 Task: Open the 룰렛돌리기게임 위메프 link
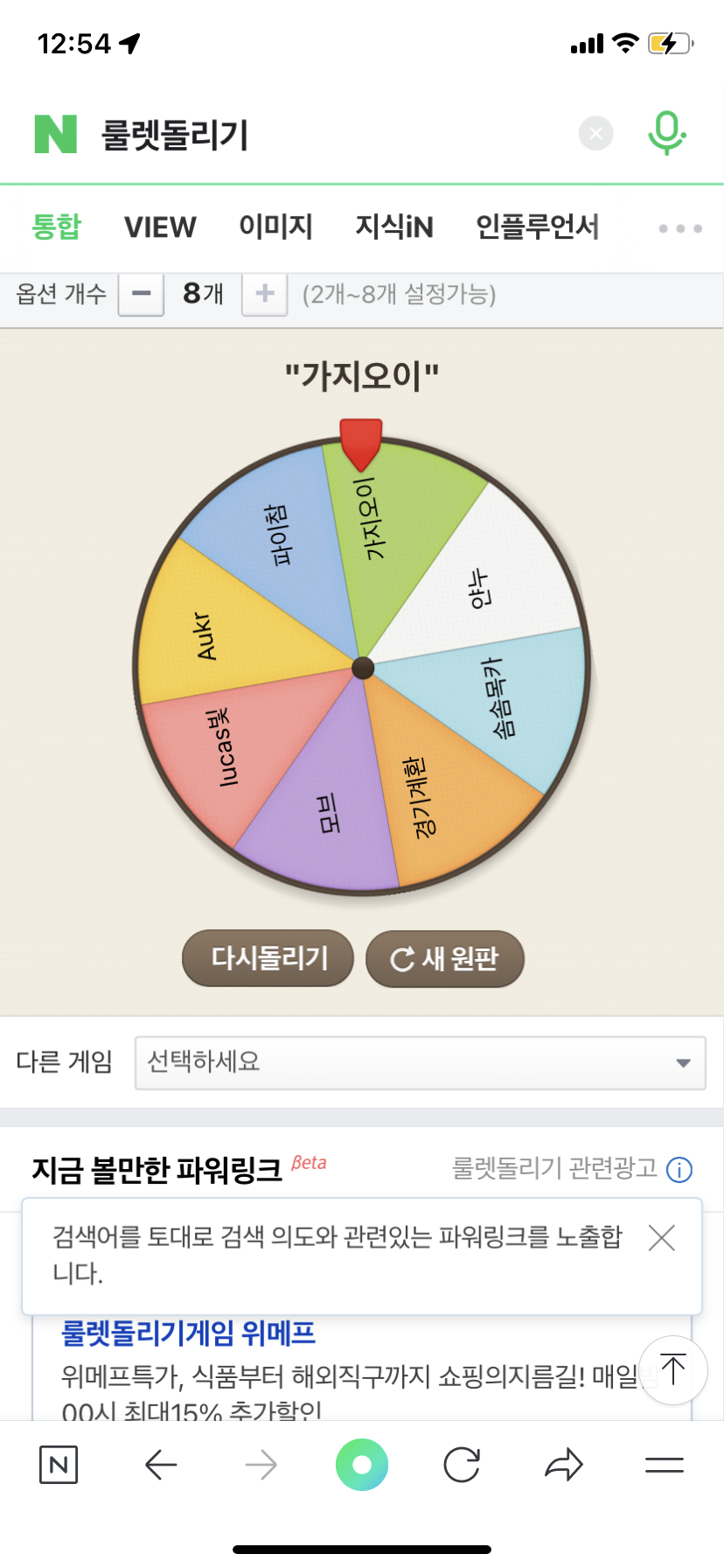tap(188, 1333)
